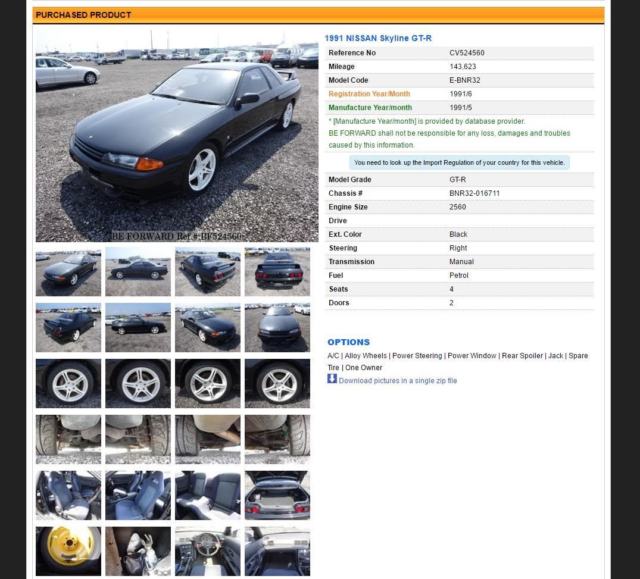This screenshot has width=640, height=579.
Task: View the head-on front view thumbnail
Action: pyautogui.click(x=276, y=327)
